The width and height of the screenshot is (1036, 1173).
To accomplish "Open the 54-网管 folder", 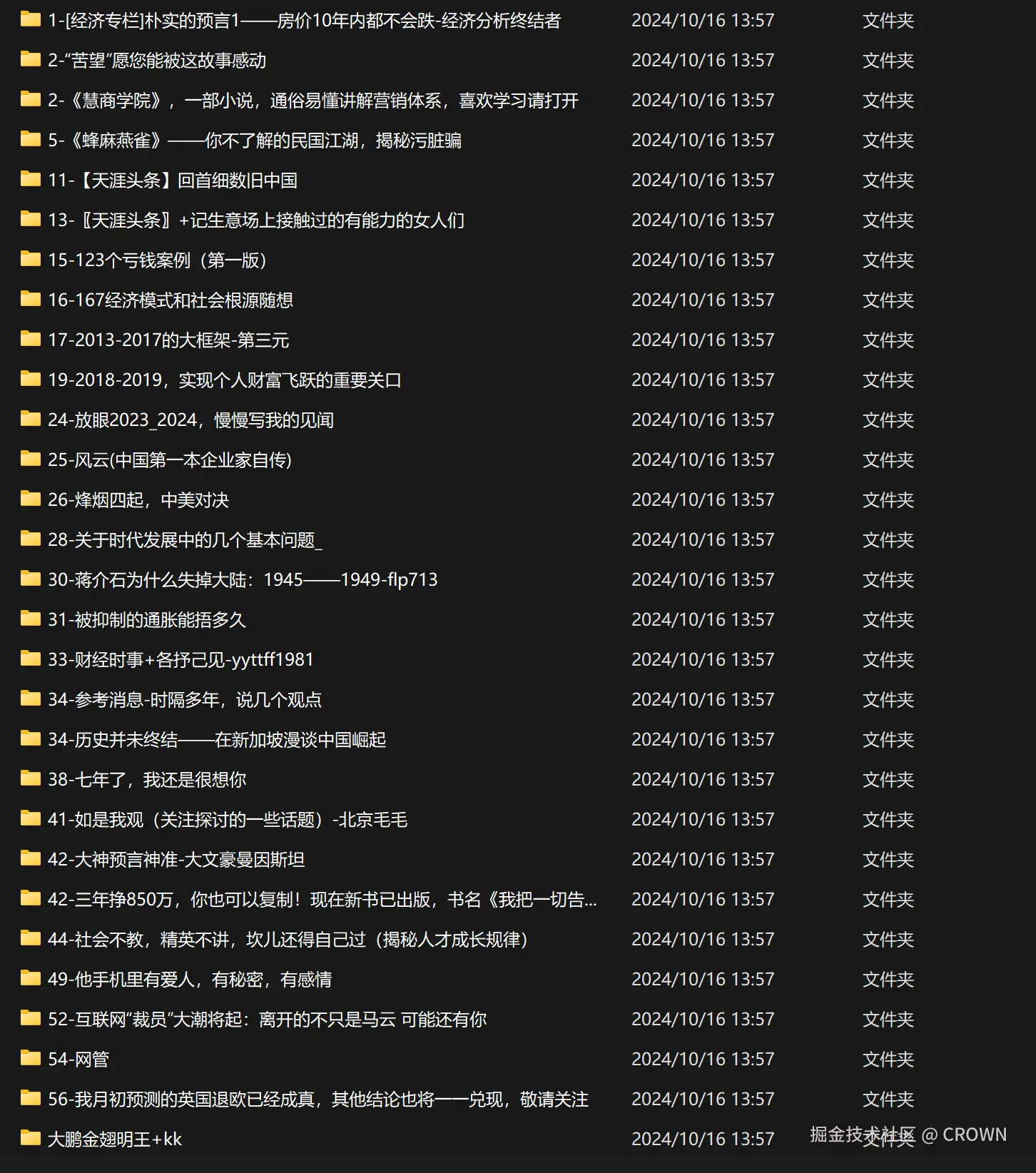I will coord(78,1060).
